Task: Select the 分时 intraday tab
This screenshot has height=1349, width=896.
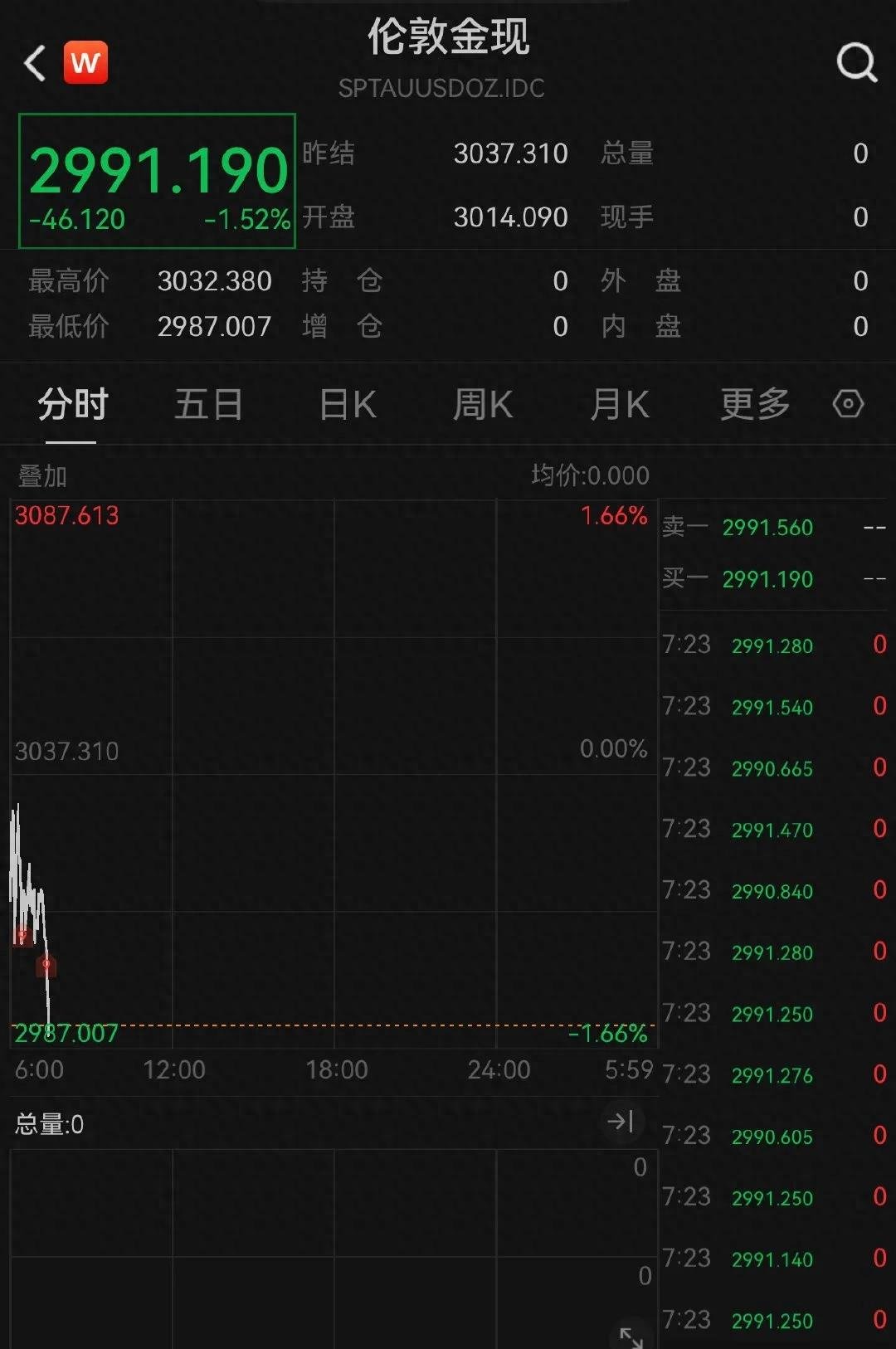Action: tap(72, 405)
